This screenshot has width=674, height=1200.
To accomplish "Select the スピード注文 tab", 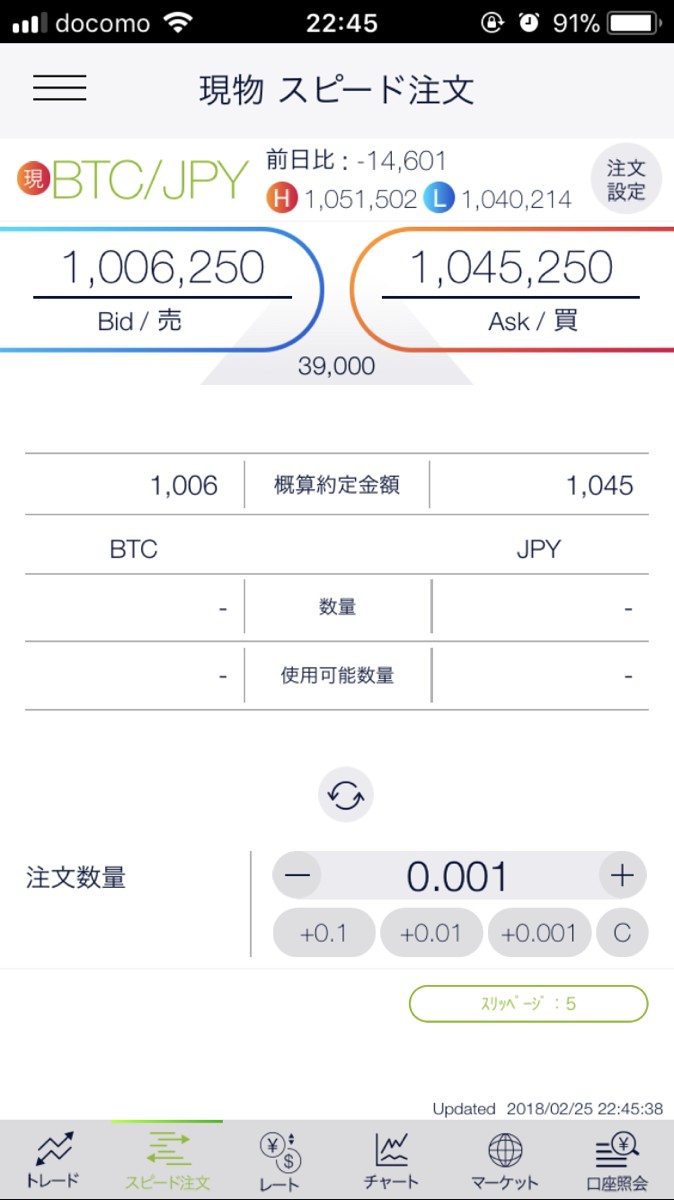I will point(168,1160).
